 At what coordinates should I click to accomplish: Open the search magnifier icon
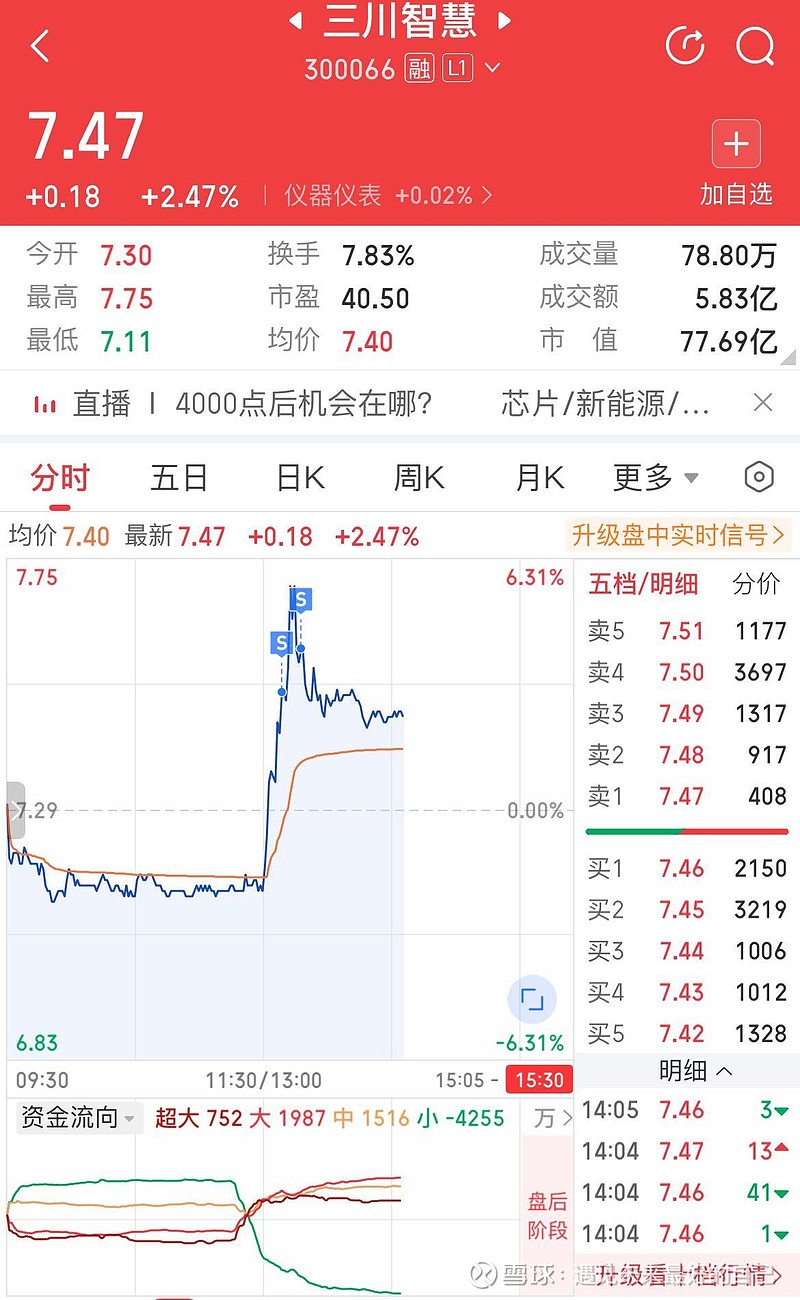(755, 46)
